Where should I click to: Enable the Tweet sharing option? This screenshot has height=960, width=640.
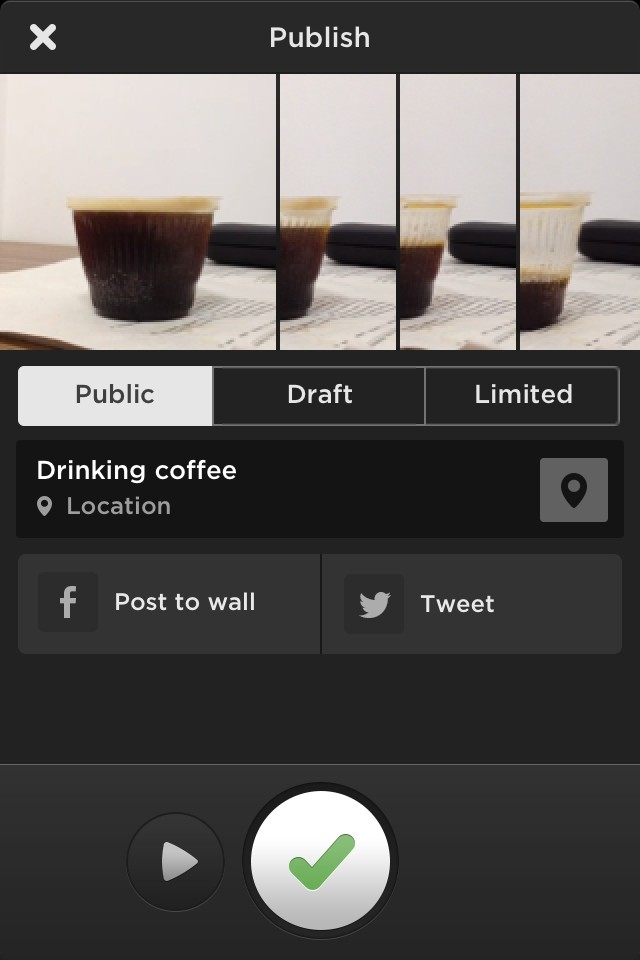click(471, 604)
